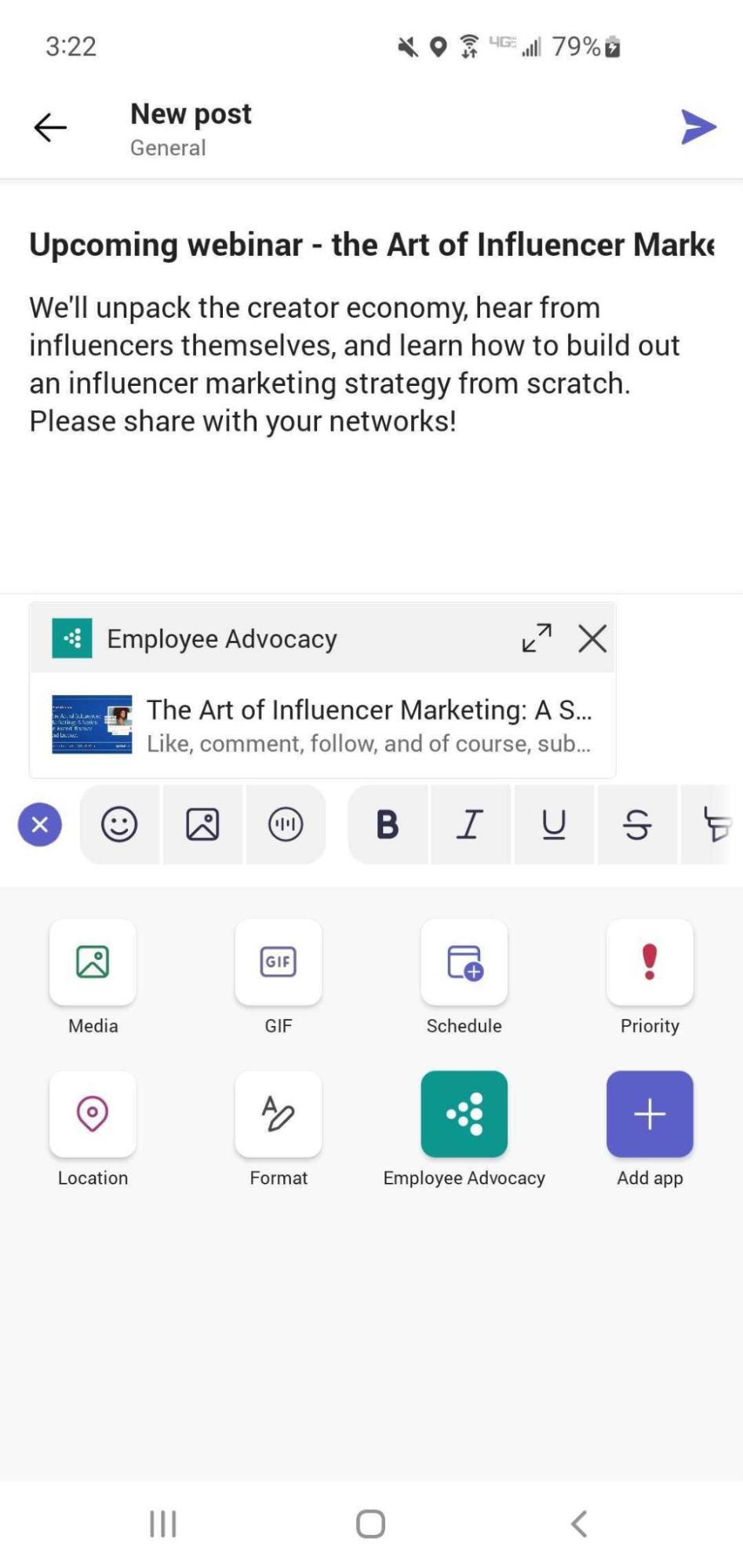Record an audio message
Viewport: 743px width, 1568px height.
click(x=286, y=824)
